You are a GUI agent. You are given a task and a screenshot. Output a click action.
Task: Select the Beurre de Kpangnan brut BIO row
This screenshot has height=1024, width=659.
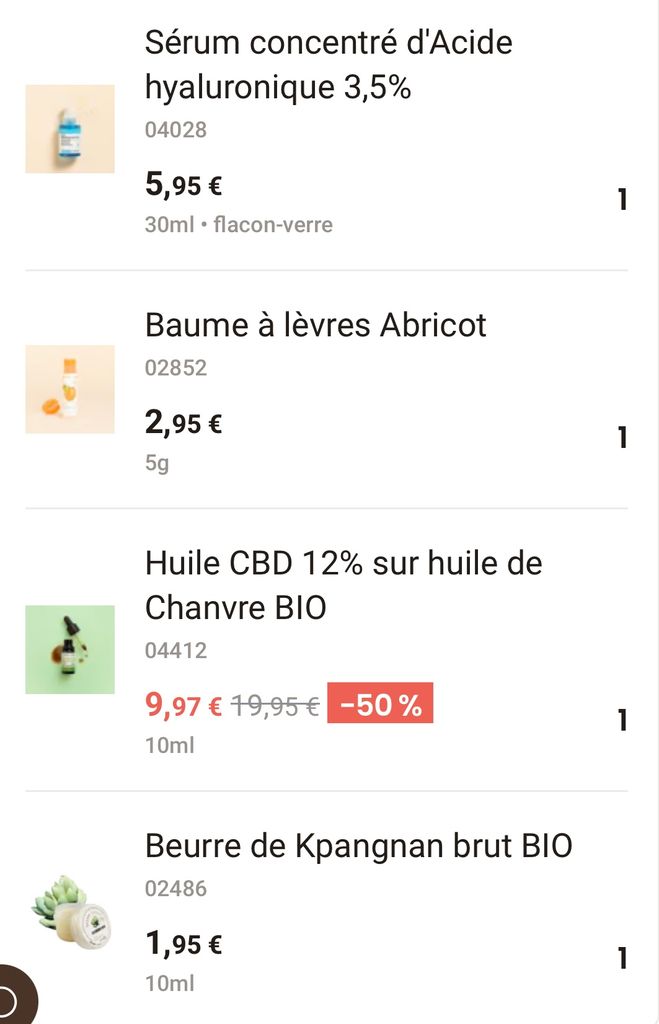pos(358,847)
